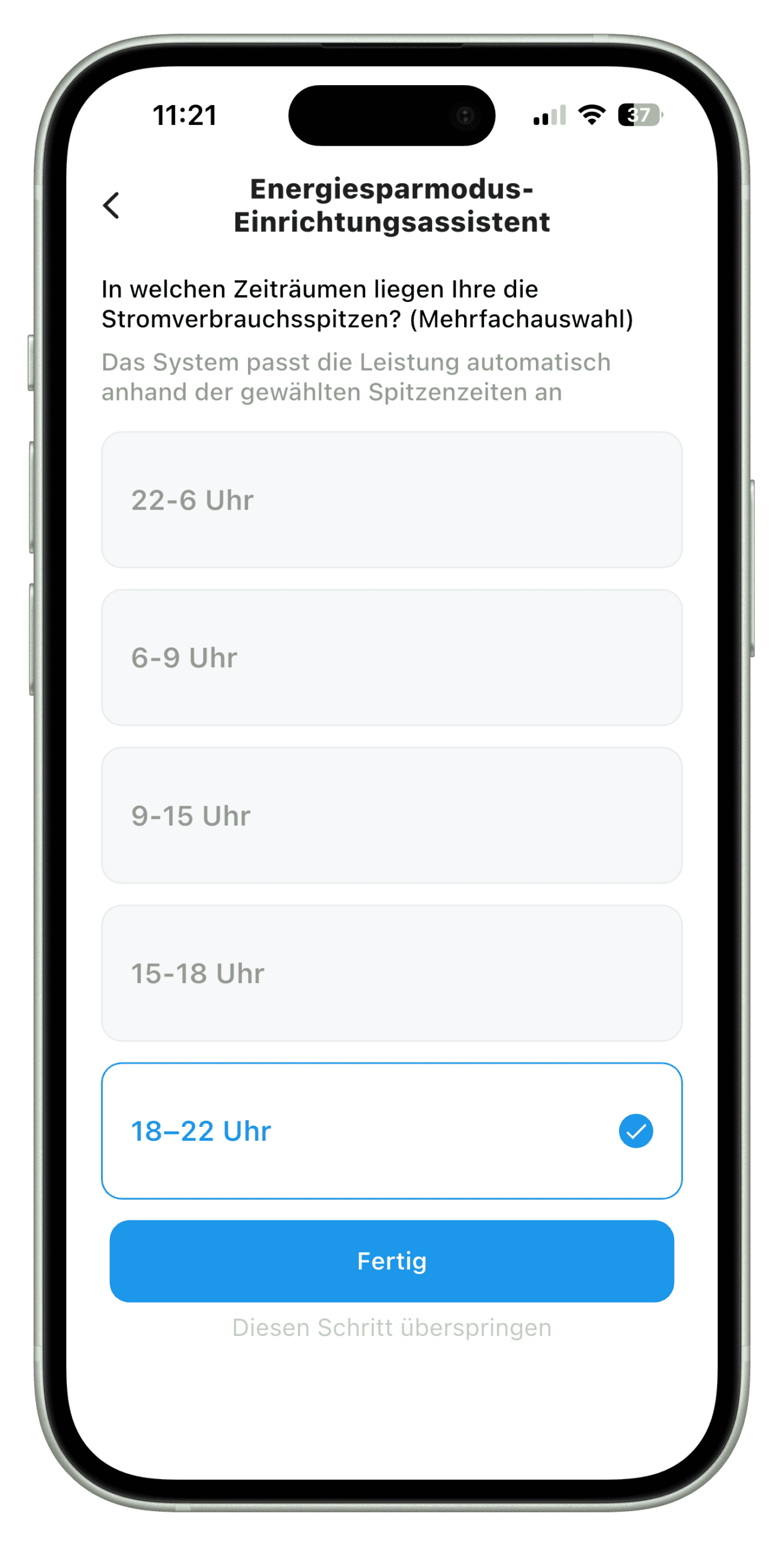Select the 22-6 Uhr time slot

coord(392,500)
